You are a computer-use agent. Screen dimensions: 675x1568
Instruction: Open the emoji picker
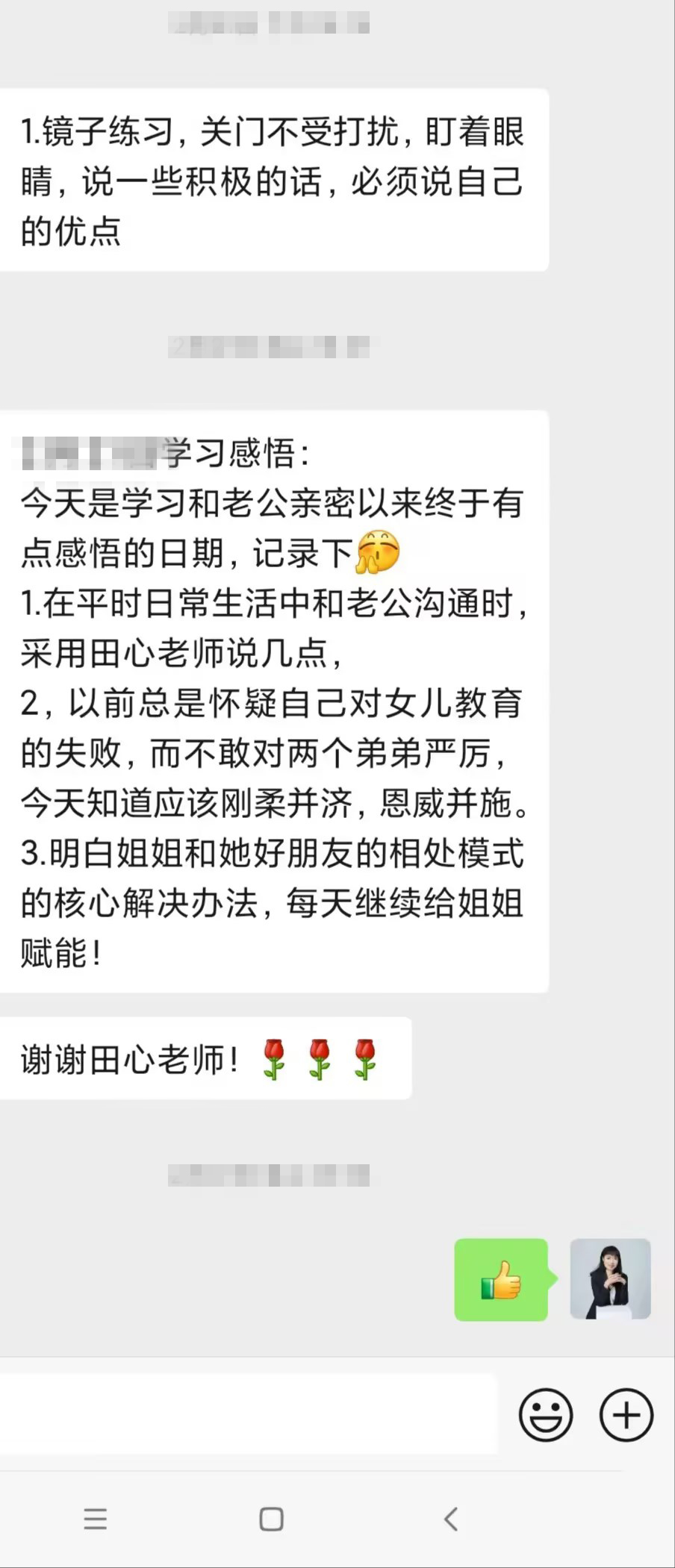pos(546,1414)
